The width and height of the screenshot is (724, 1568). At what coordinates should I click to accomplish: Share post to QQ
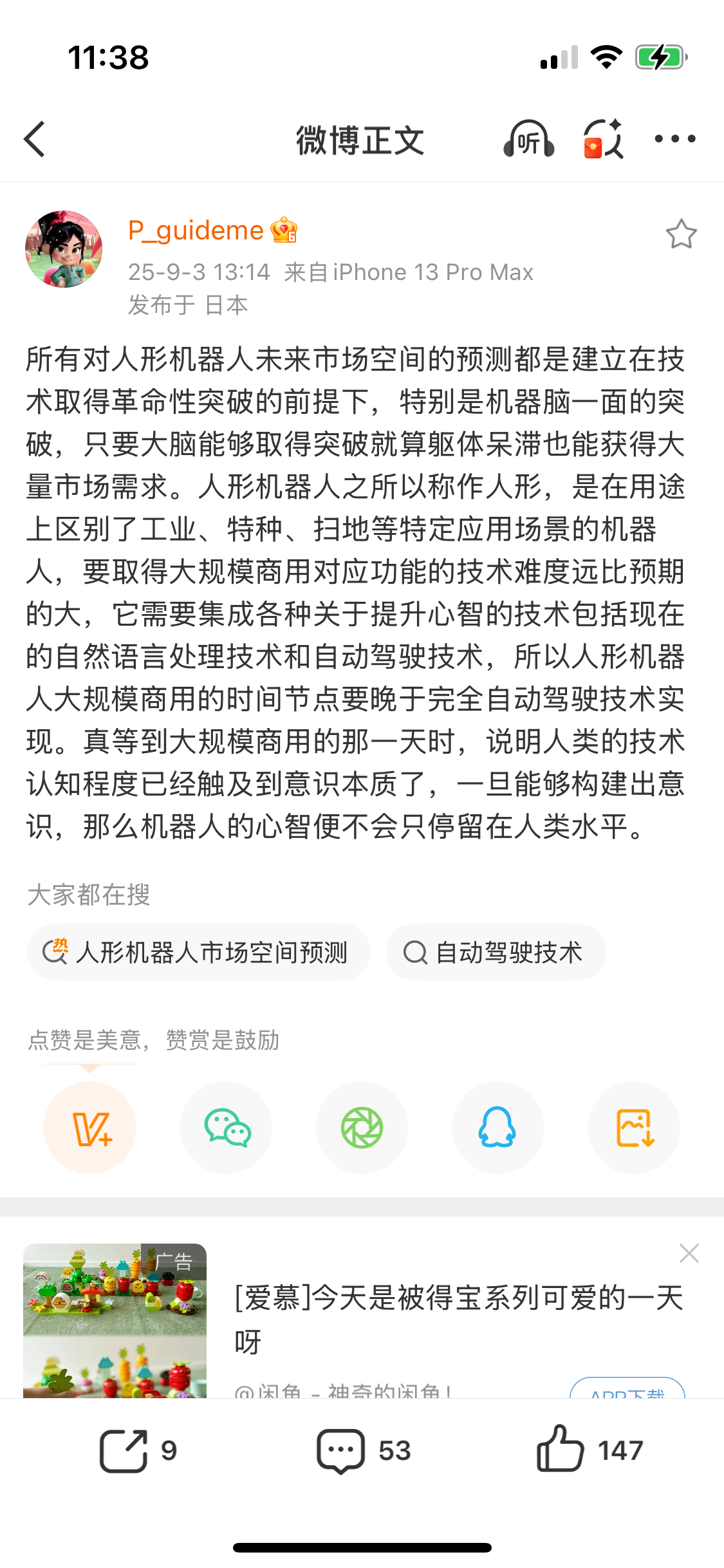497,1128
